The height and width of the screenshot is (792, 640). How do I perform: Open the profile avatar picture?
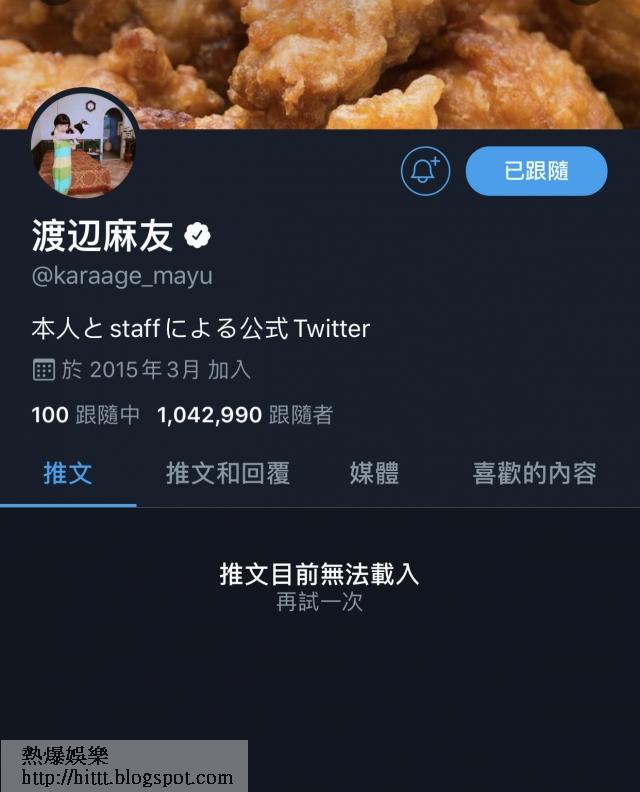click(x=84, y=144)
